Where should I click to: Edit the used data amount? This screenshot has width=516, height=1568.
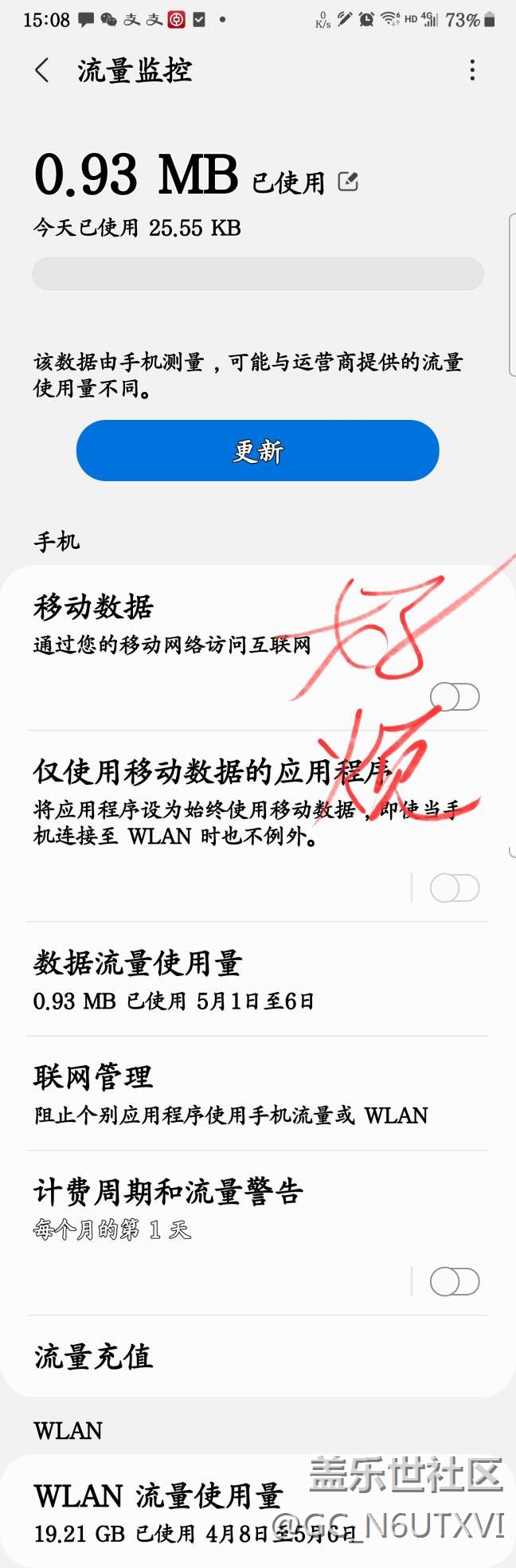[348, 182]
